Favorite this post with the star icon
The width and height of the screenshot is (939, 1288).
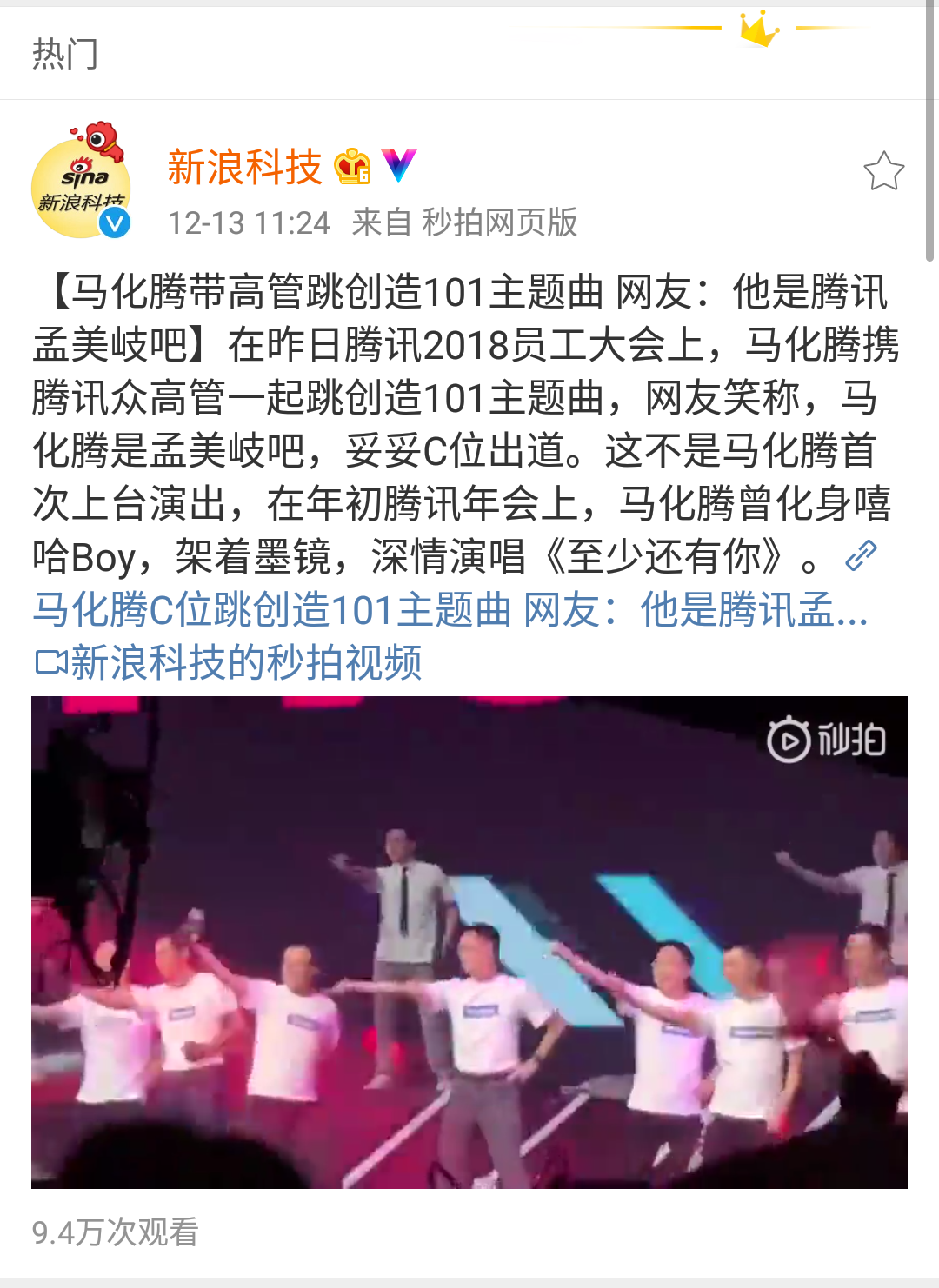click(883, 171)
